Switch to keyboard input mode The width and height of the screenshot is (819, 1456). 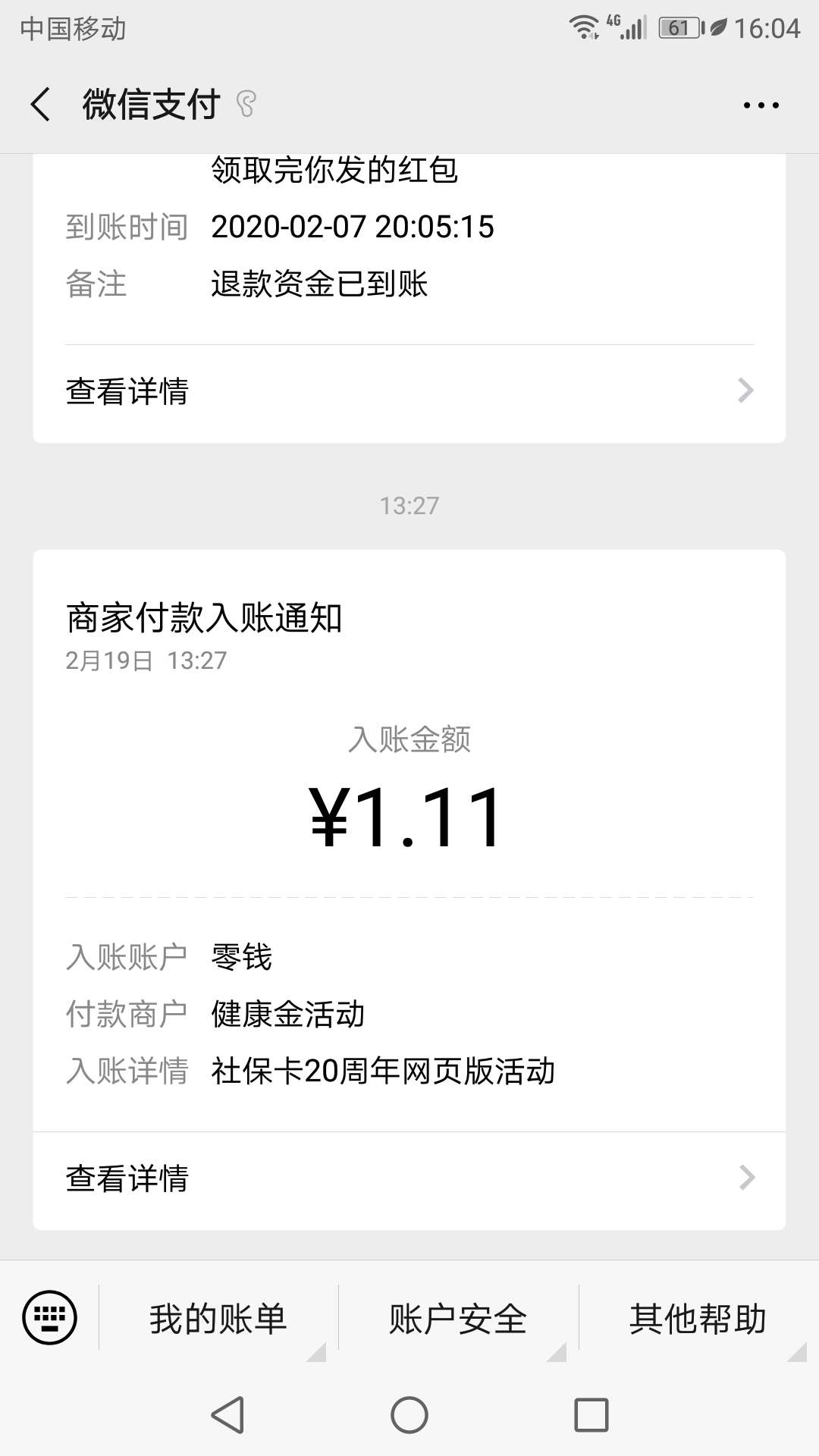[x=50, y=1317]
